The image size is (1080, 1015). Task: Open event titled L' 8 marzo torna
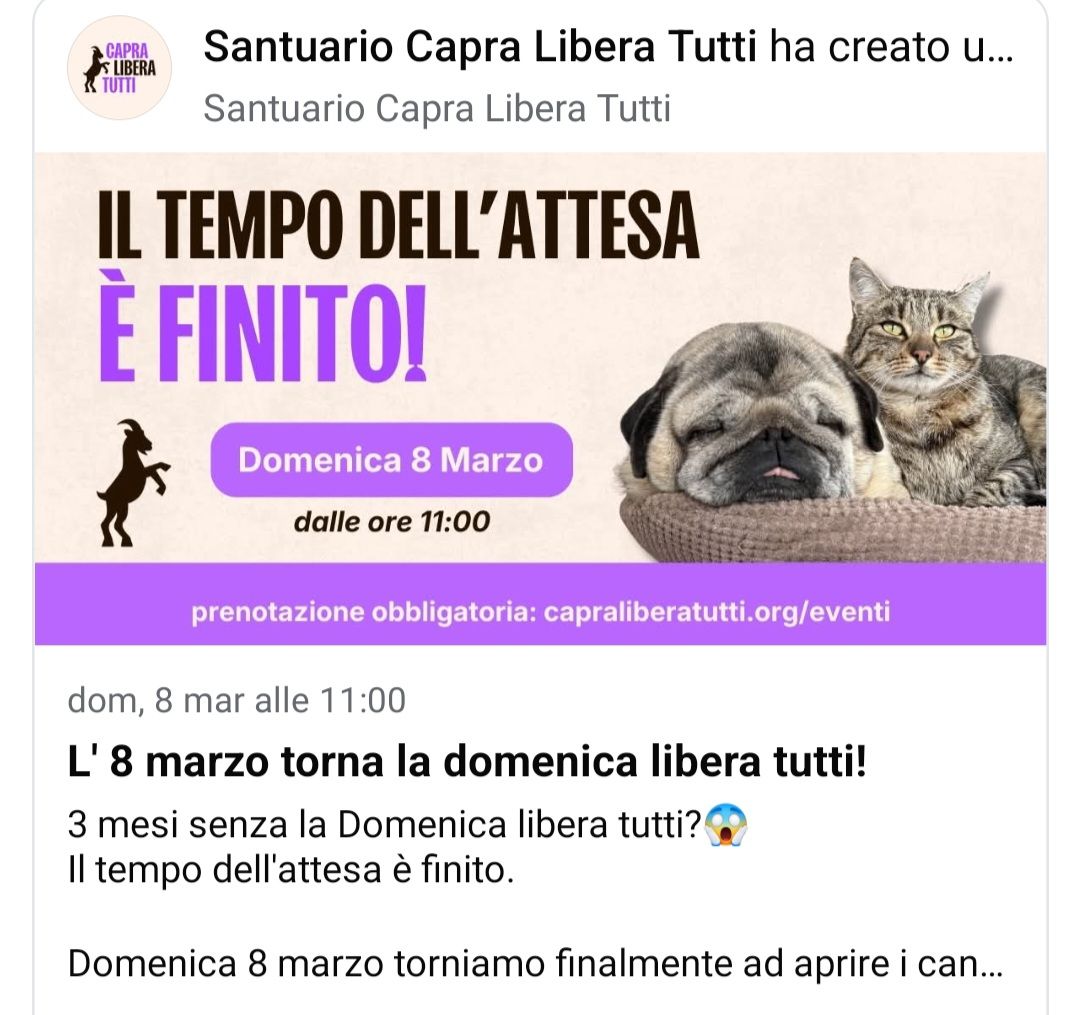[466, 764]
